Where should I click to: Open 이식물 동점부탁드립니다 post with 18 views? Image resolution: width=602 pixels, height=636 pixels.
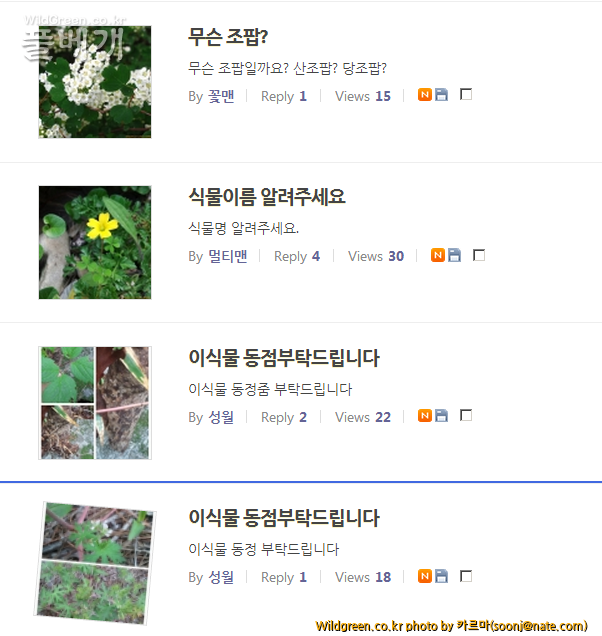pos(284,518)
